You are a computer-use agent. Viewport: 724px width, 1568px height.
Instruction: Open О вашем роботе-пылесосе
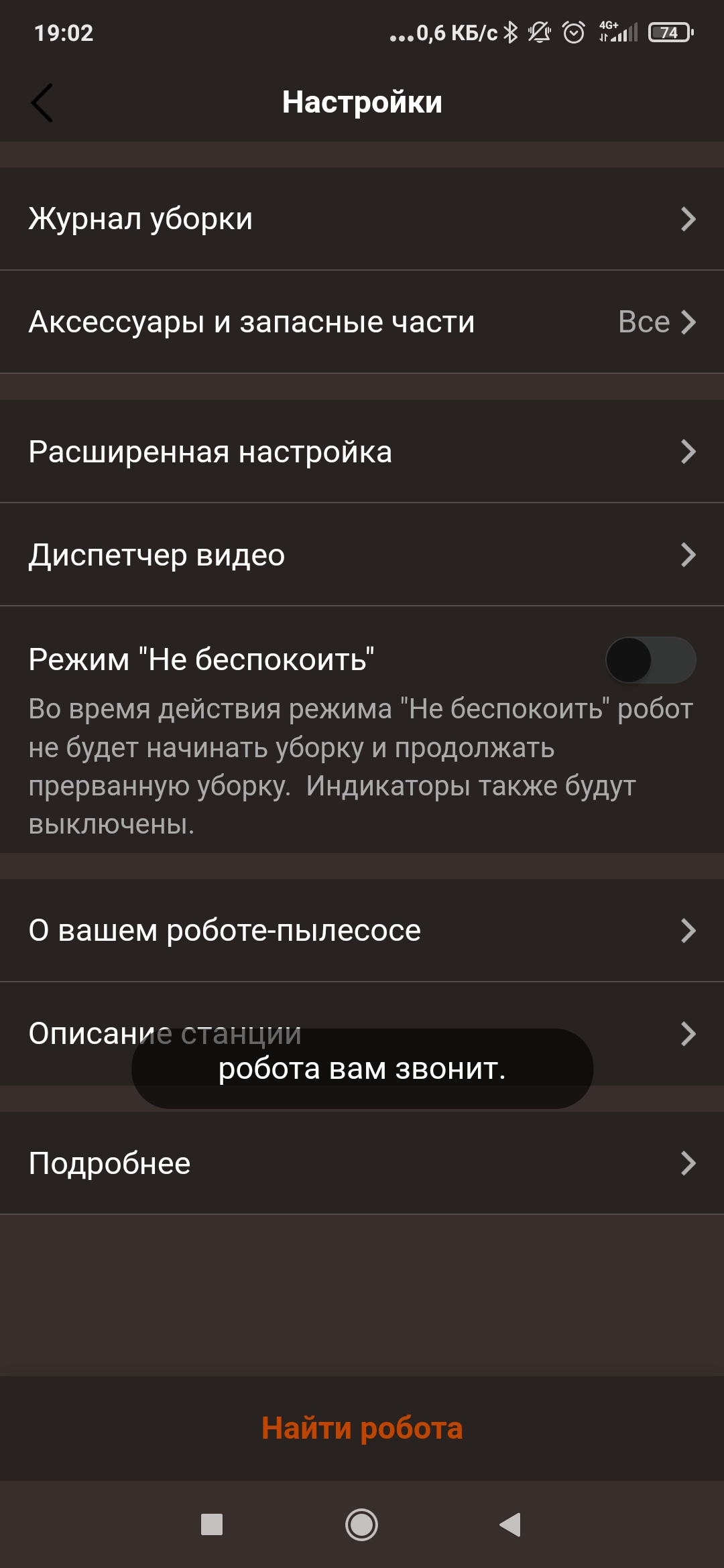[362, 930]
